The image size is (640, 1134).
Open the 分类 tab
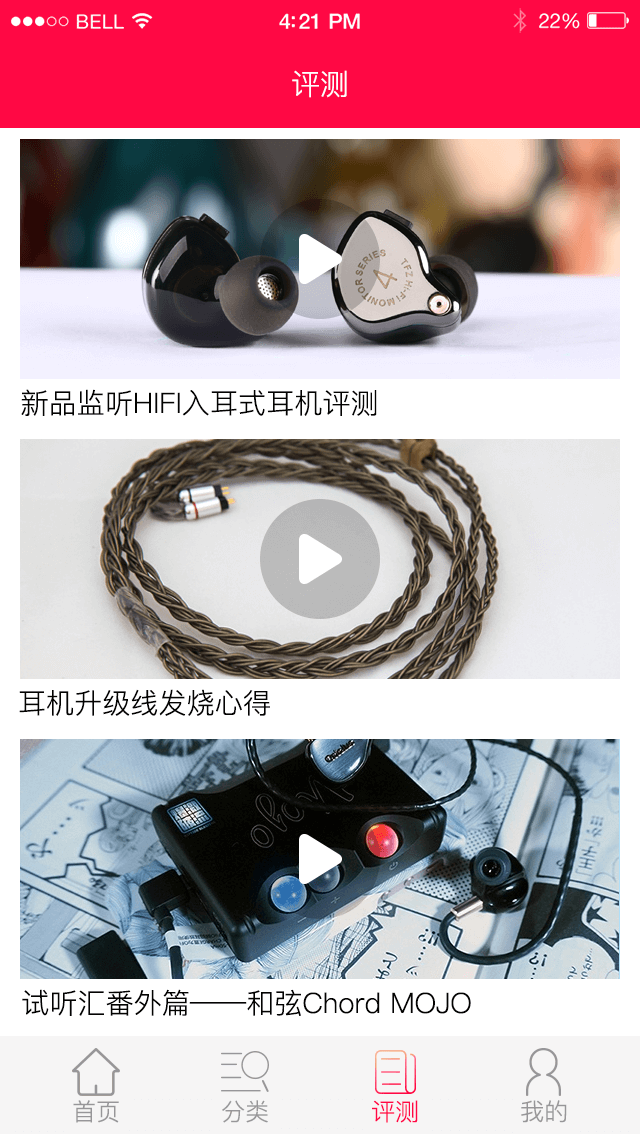point(245,1085)
